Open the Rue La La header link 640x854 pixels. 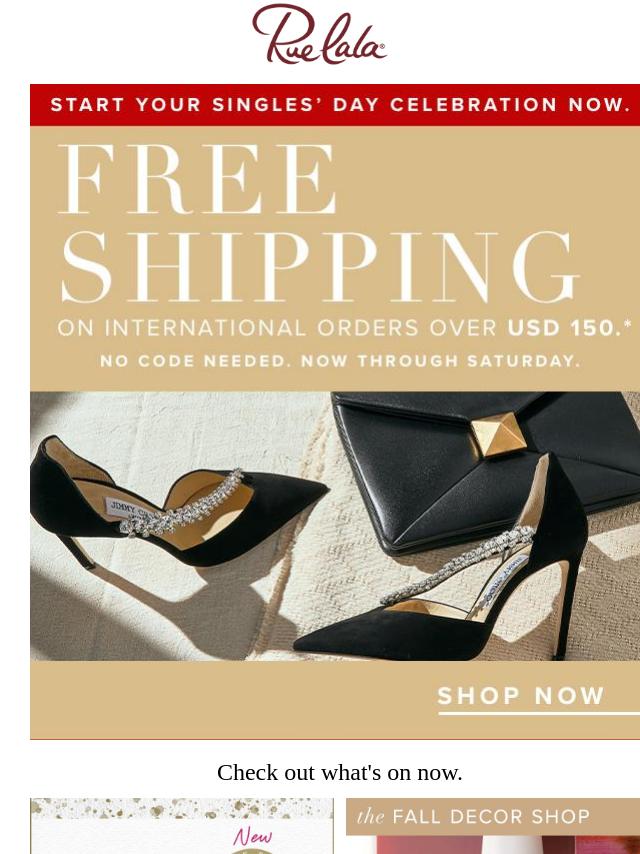click(x=319, y=35)
